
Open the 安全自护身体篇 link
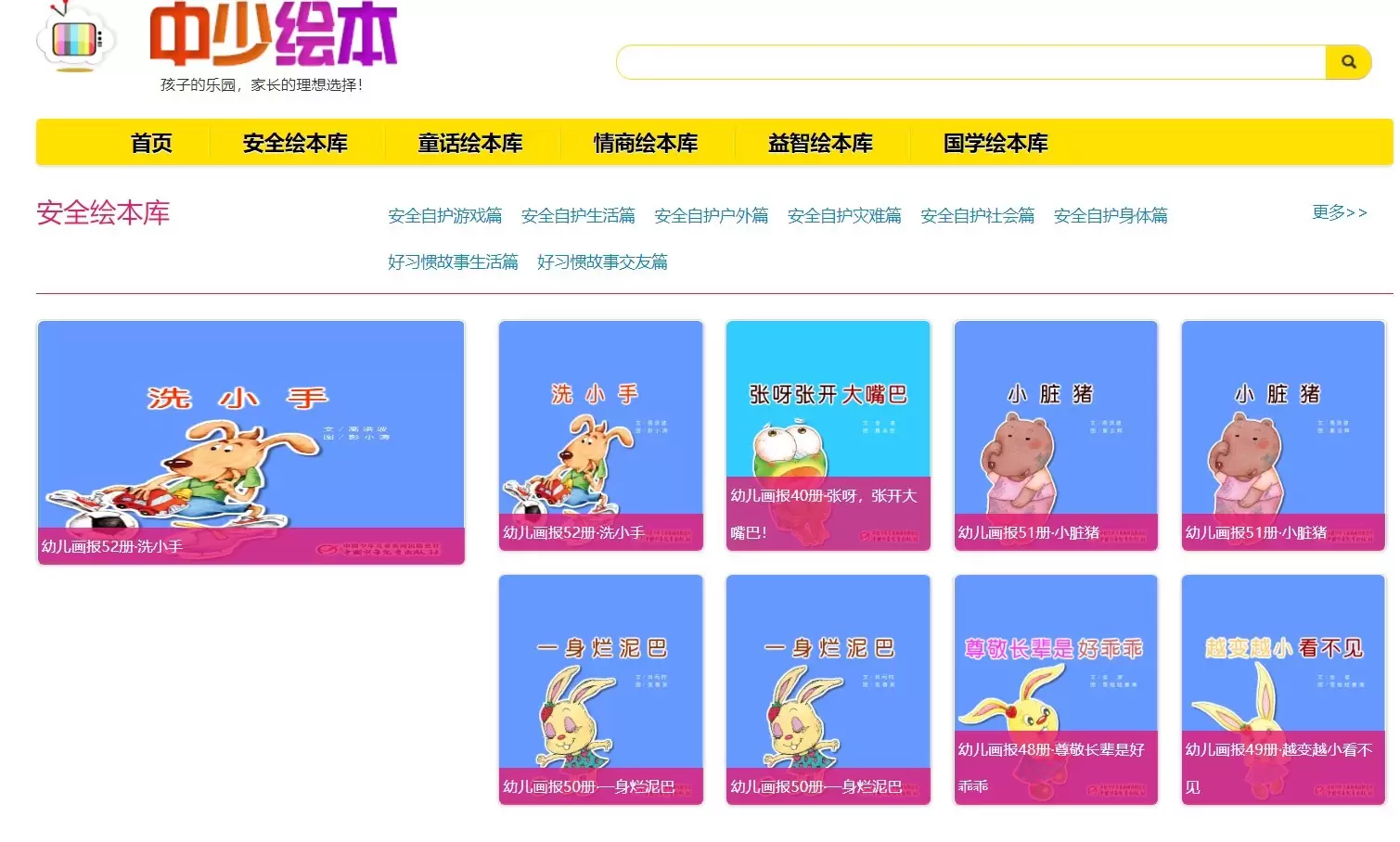pos(1111,216)
